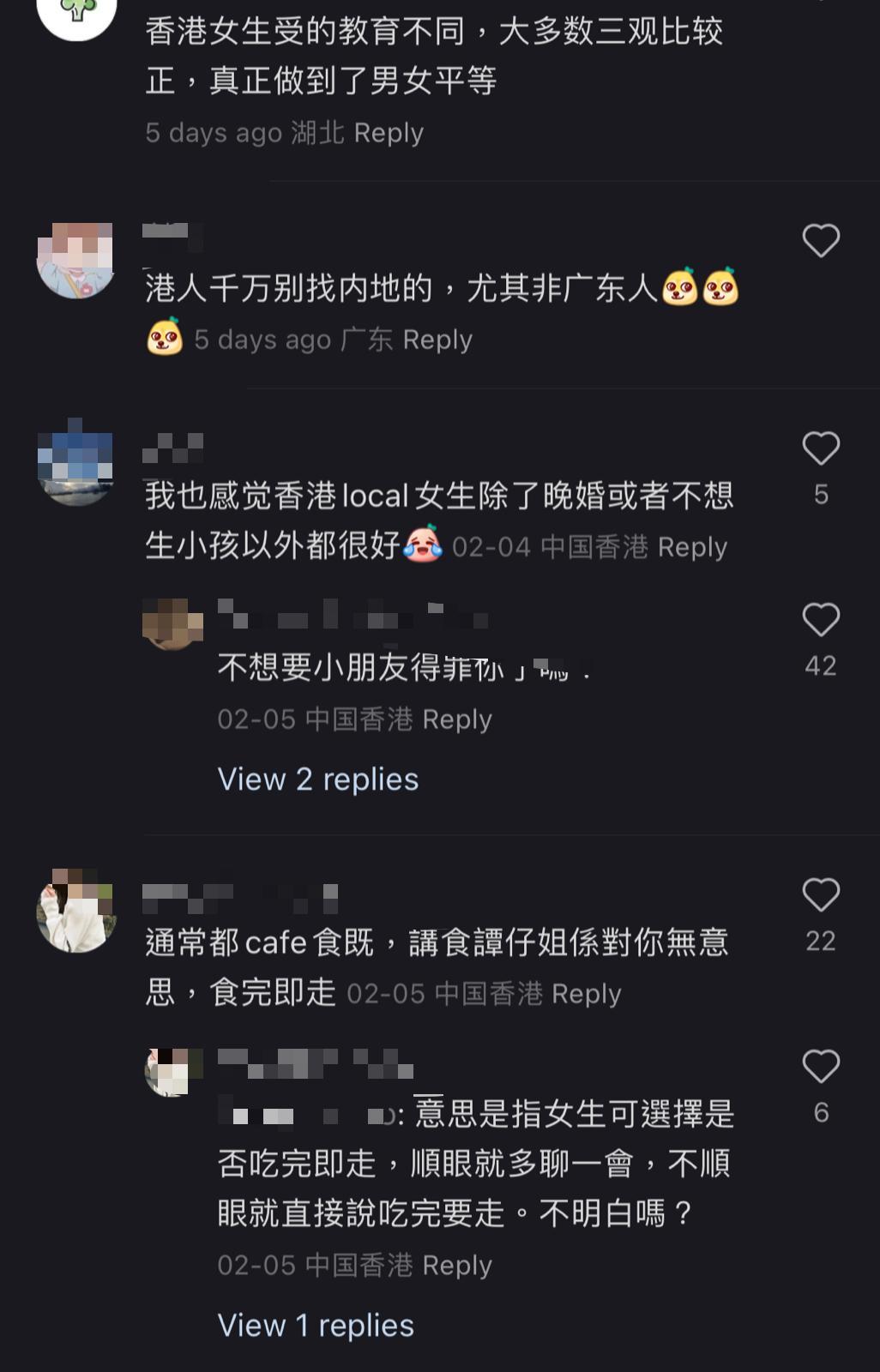Like the reply with 6 likes
Image resolution: width=880 pixels, height=1372 pixels.
820,1067
